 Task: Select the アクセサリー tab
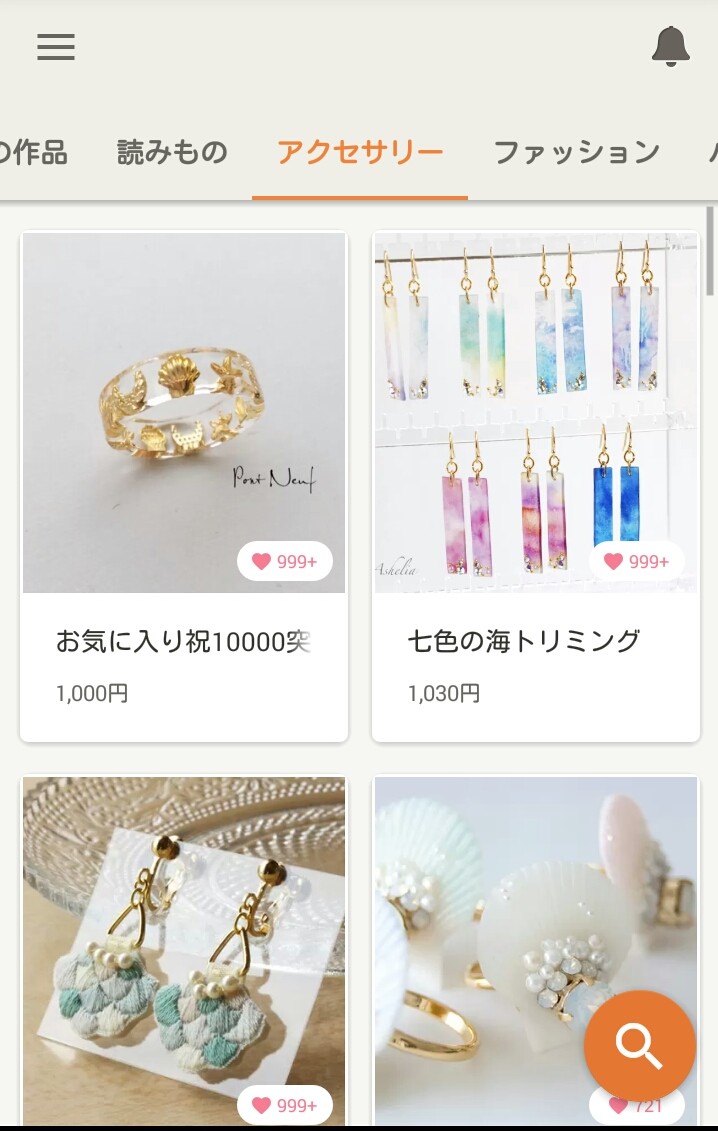coord(360,152)
